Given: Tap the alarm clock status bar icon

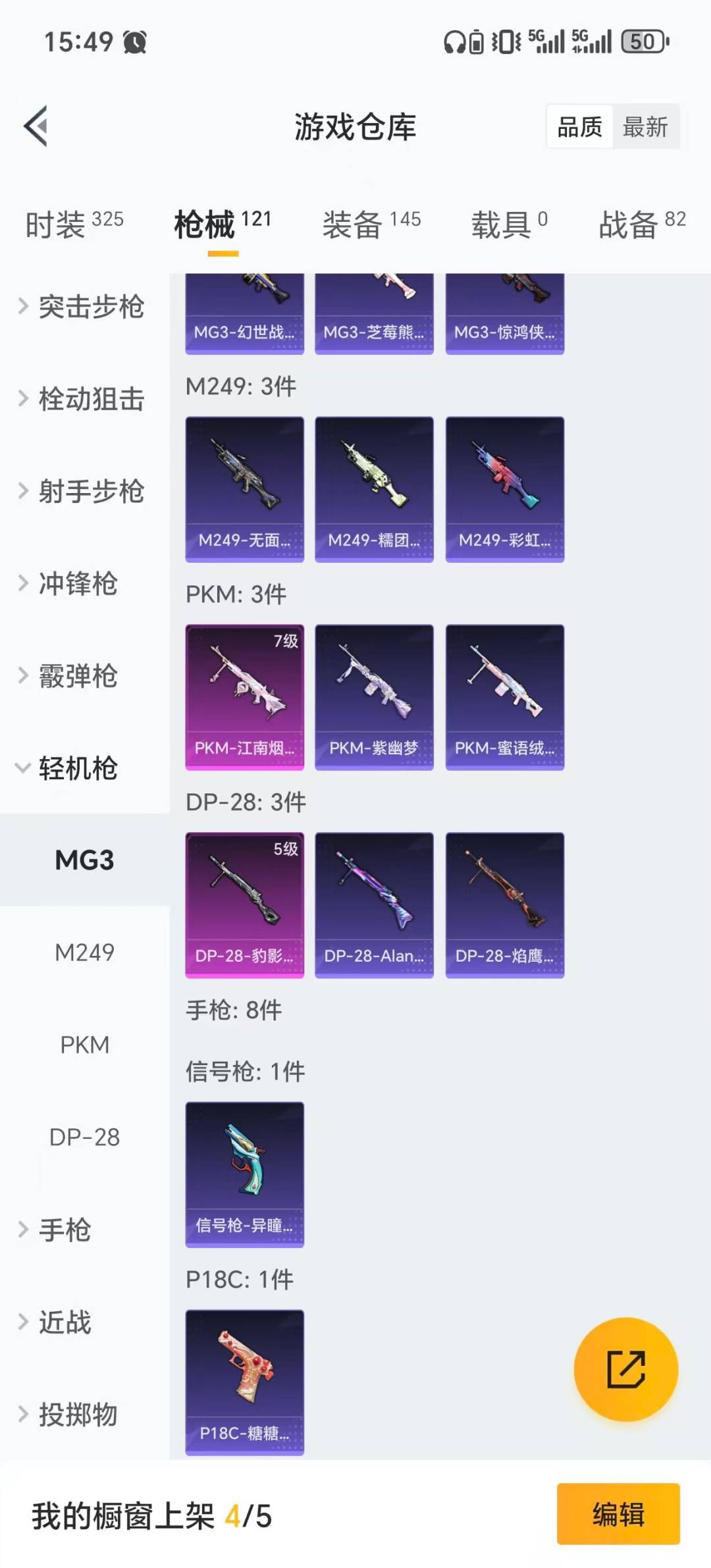Looking at the screenshot, I should click(x=134, y=41).
